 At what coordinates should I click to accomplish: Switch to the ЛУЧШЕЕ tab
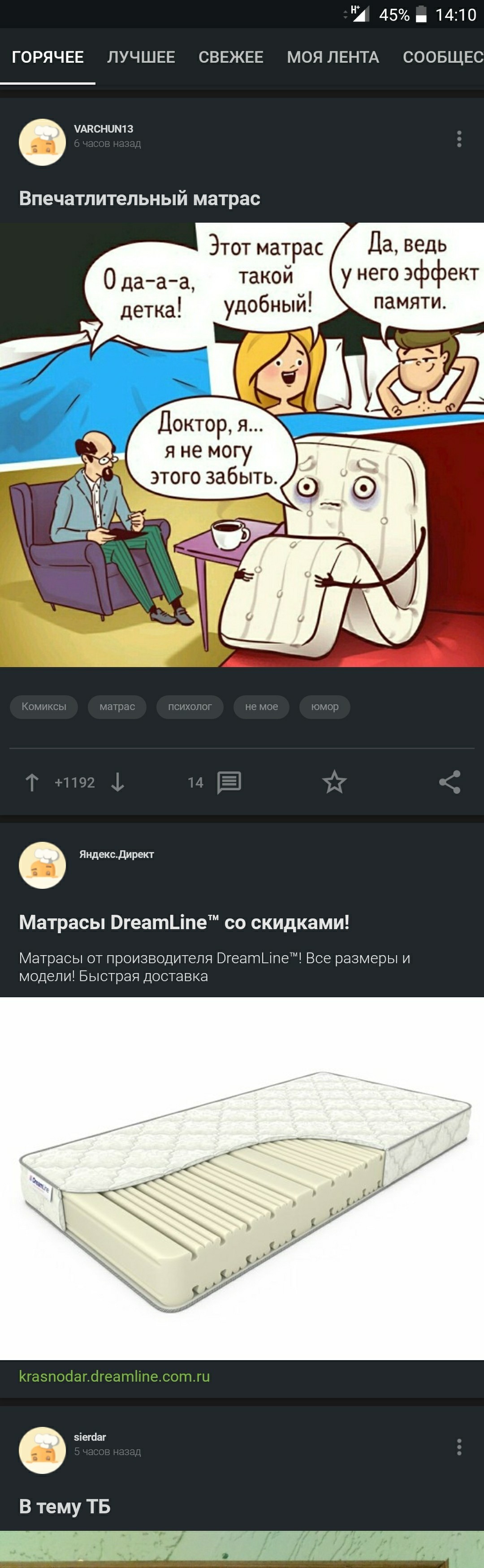pyautogui.click(x=141, y=57)
